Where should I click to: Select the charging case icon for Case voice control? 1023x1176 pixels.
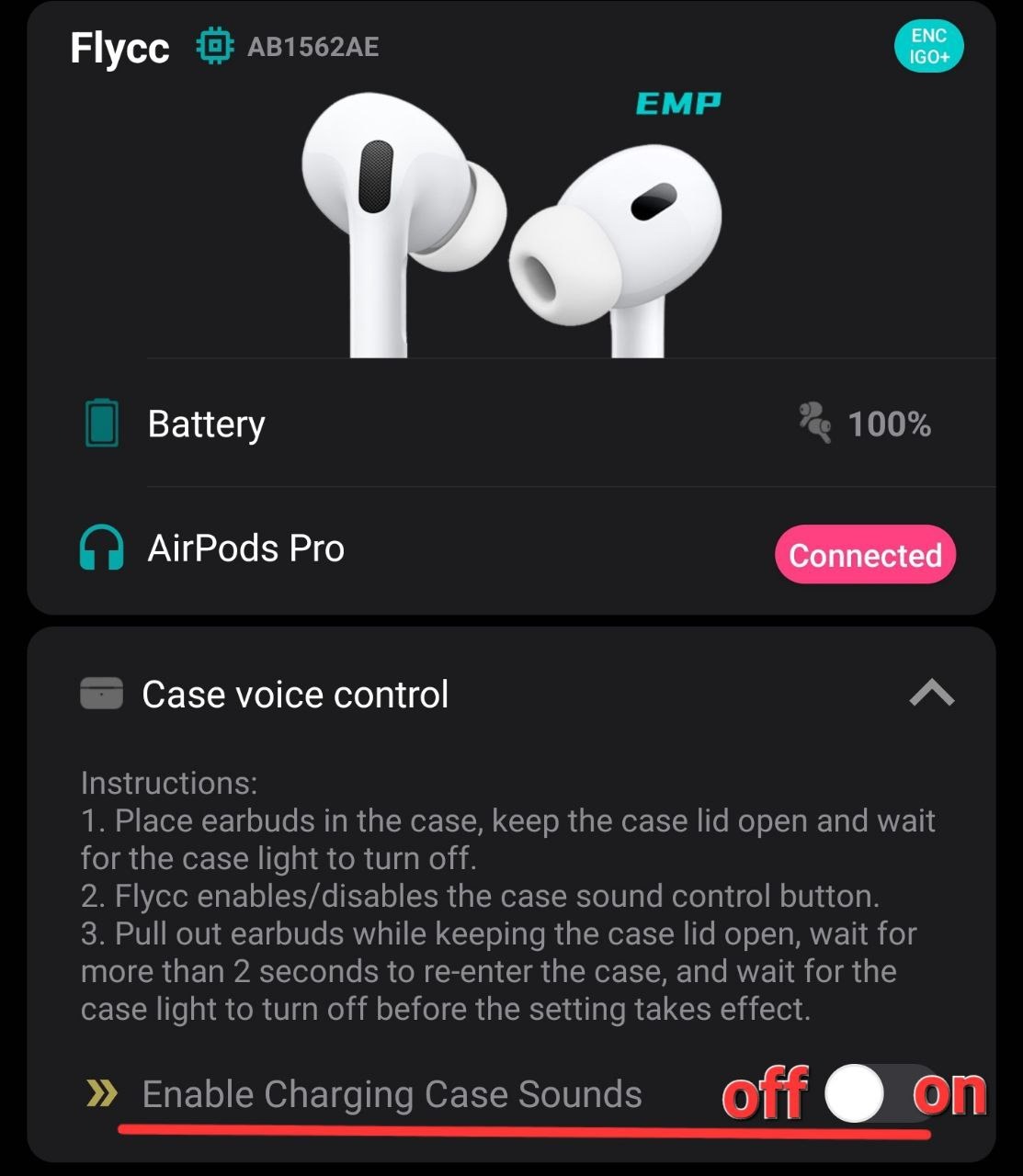(x=101, y=694)
